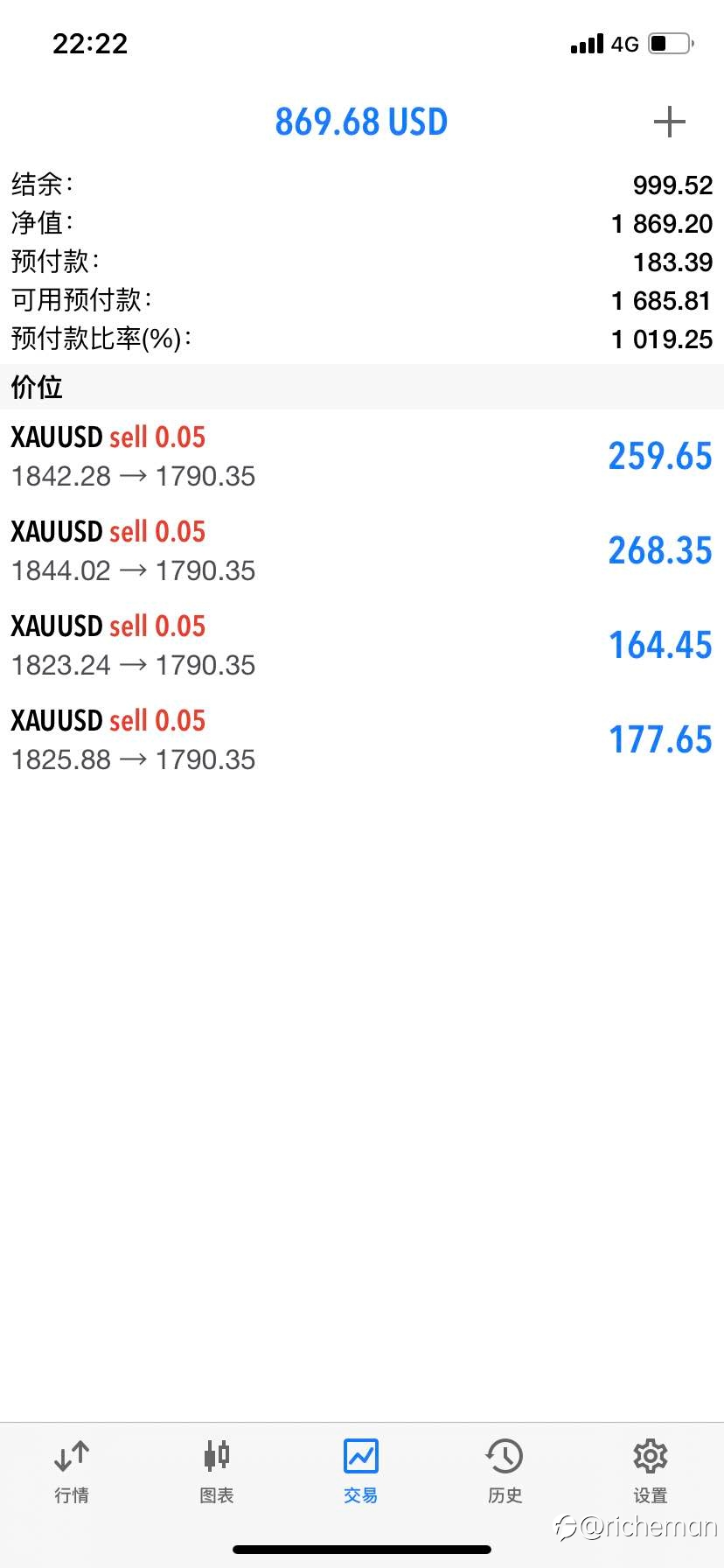Viewport: 724px width, 1568px height.
Task: Select the 交易 trade tab
Action: pos(361,1472)
